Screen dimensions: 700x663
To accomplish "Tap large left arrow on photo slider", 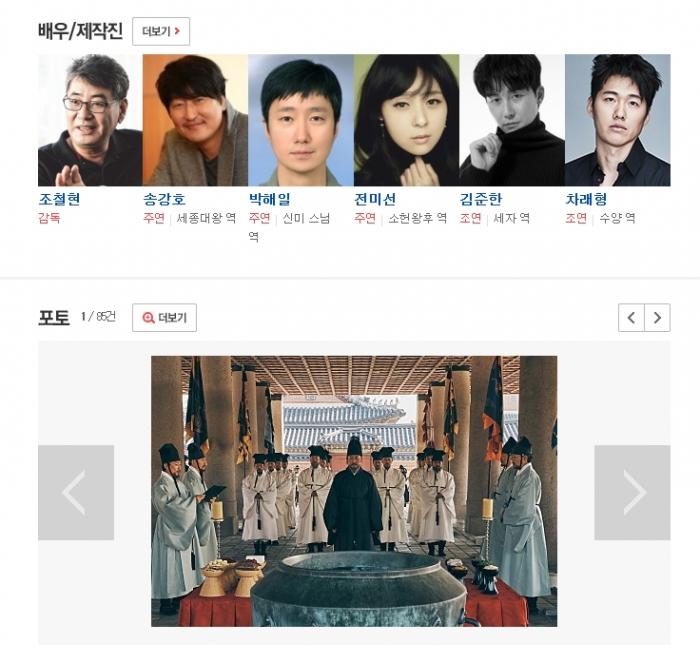I will [76, 492].
